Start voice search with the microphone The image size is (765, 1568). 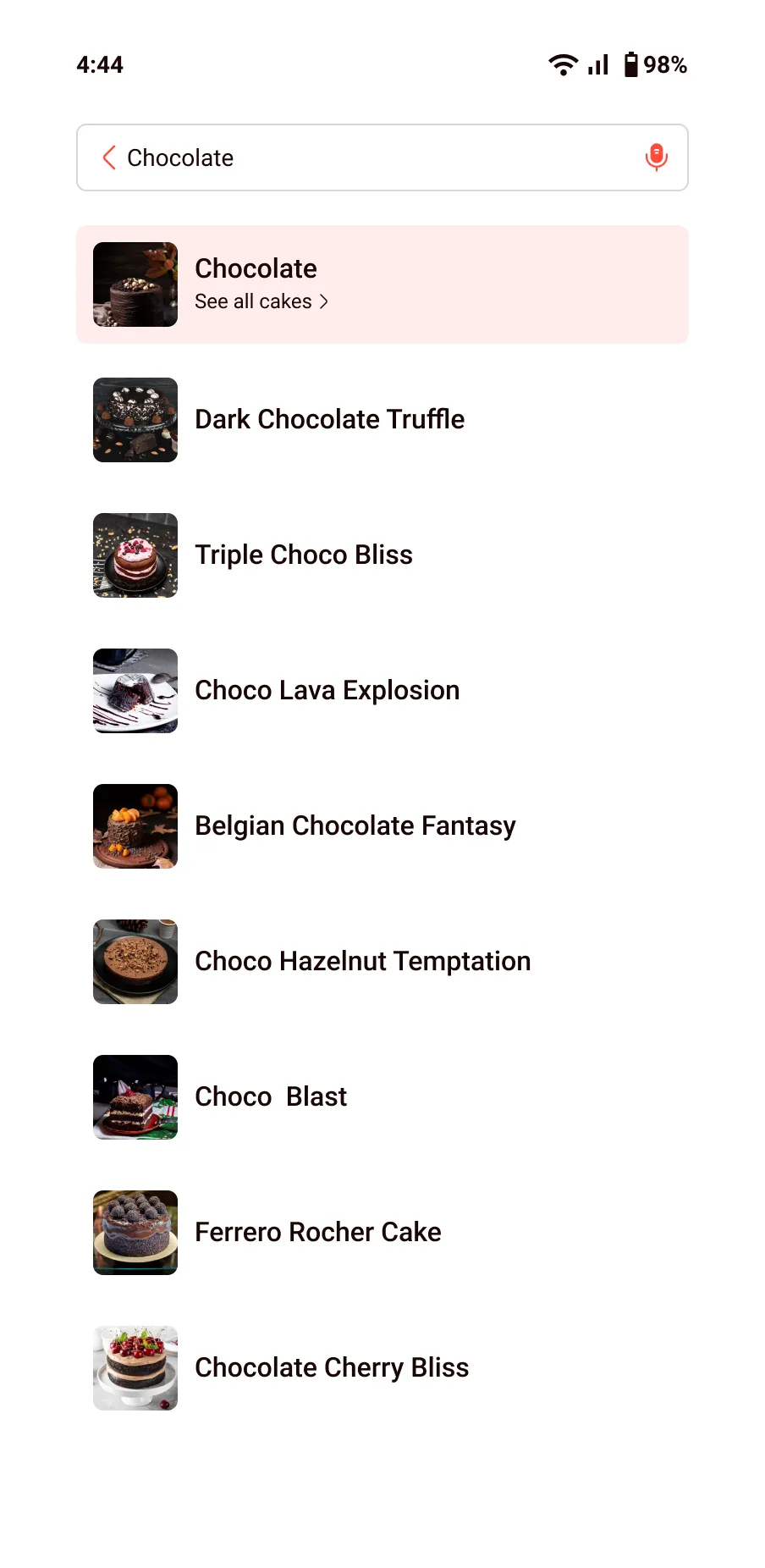(x=656, y=157)
